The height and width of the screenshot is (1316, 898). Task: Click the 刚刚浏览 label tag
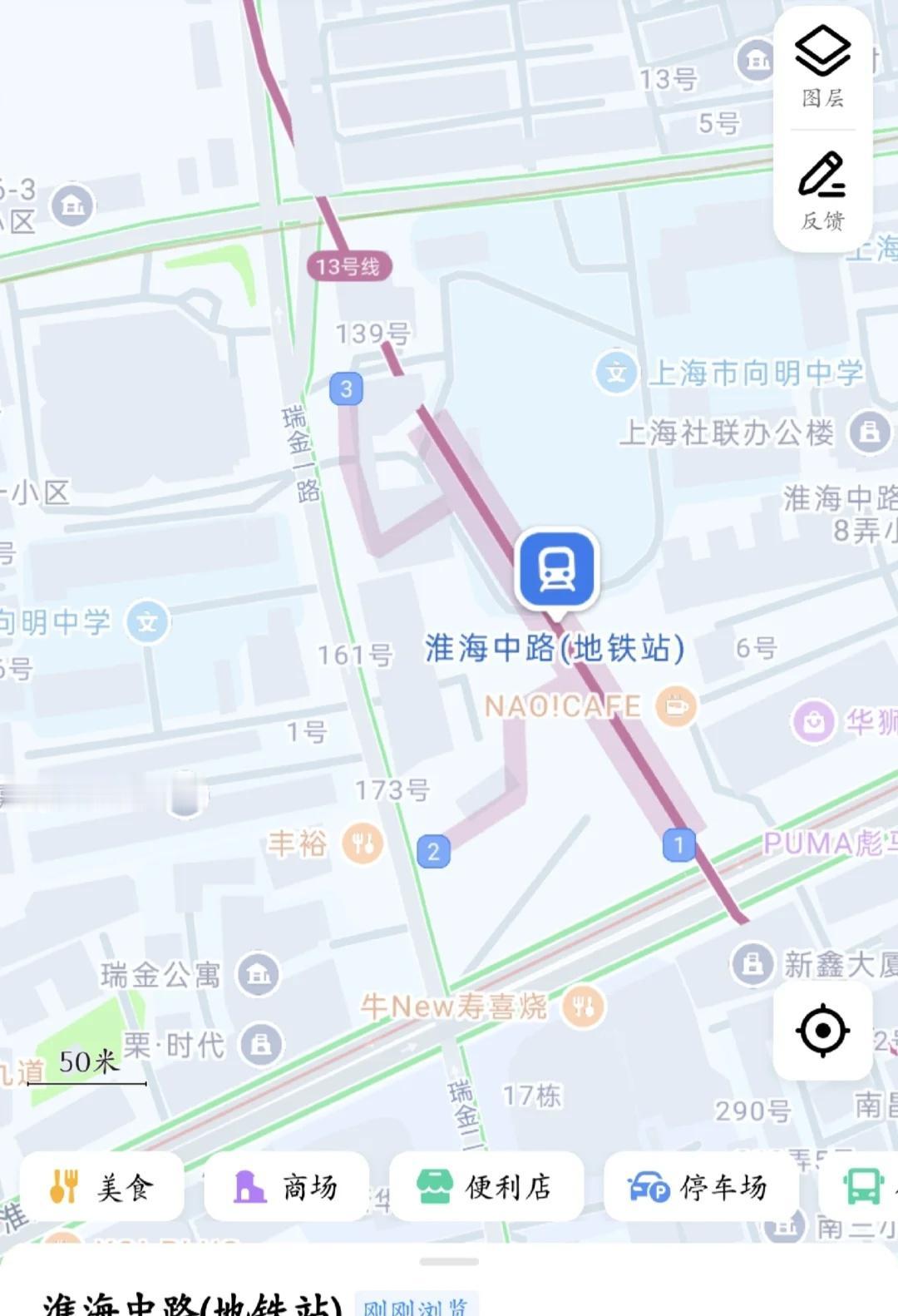[415, 1306]
